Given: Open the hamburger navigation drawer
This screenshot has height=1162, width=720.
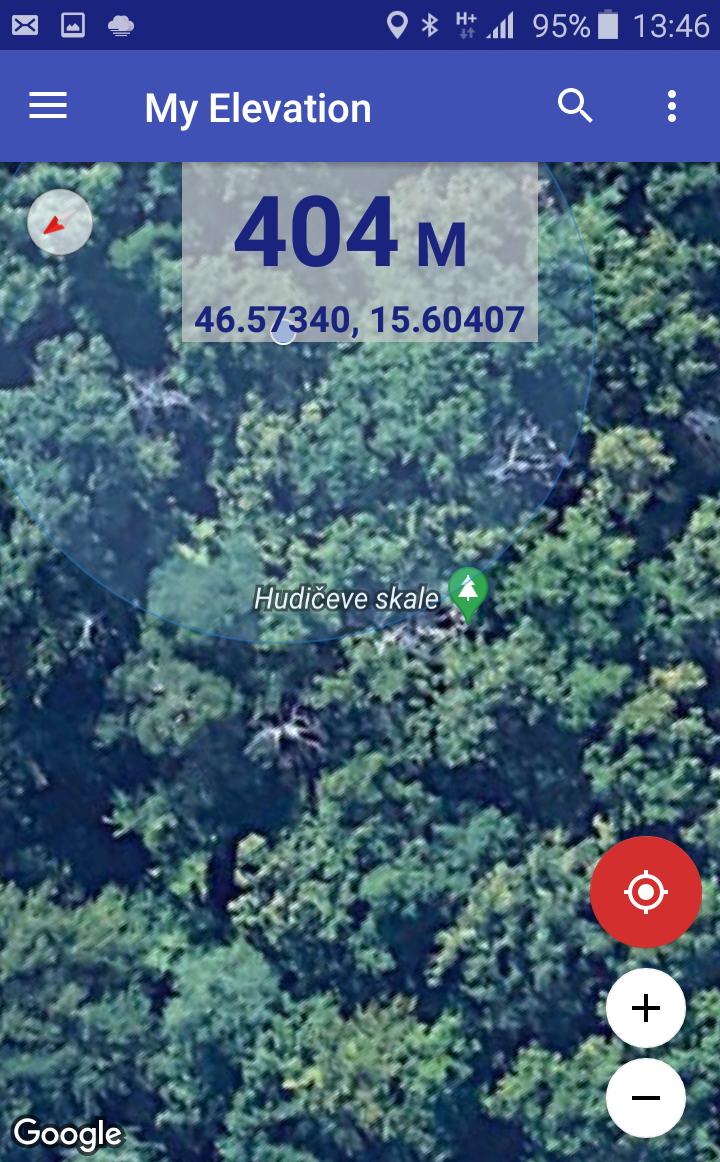Looking at the screenshot, I should 48,106.
